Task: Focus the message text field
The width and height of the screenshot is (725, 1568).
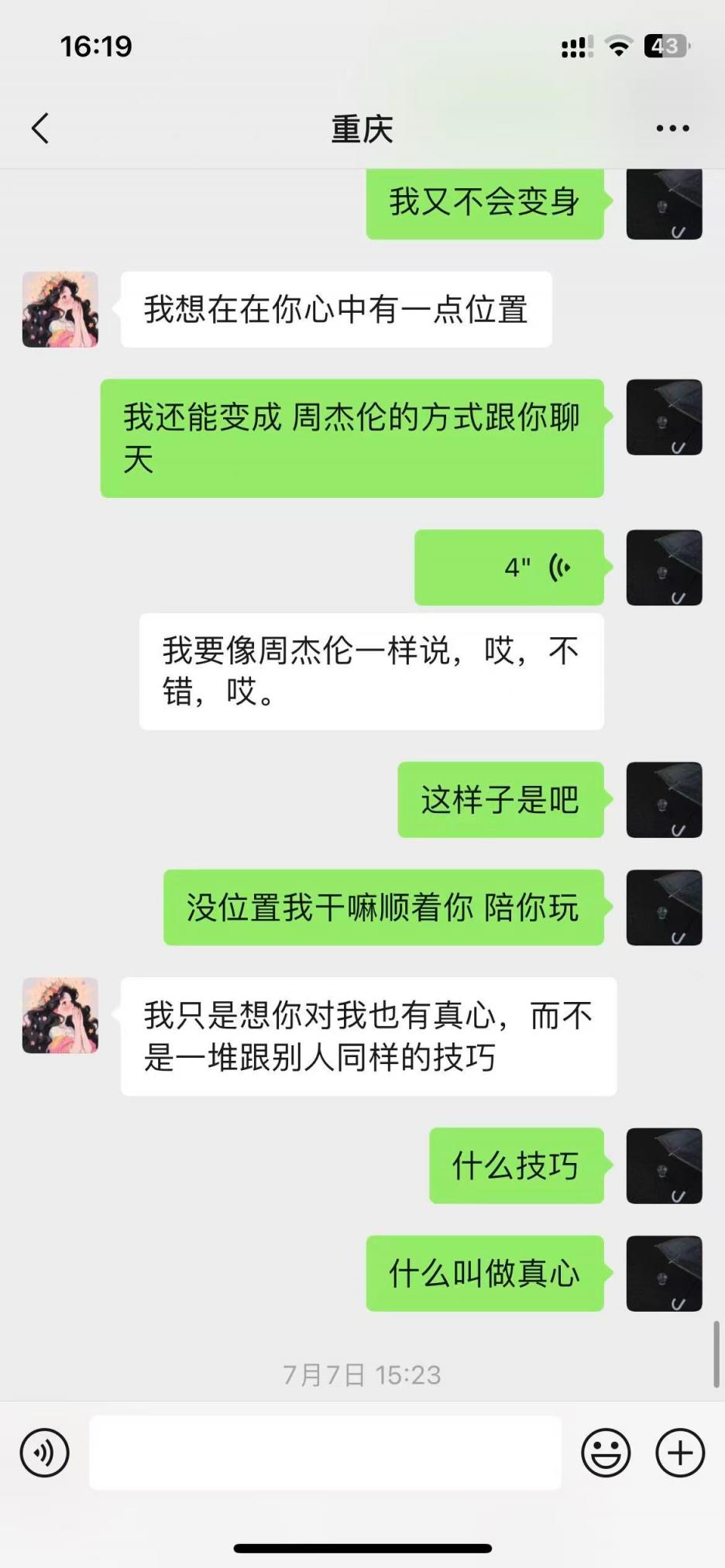Action: [325, 1453]
